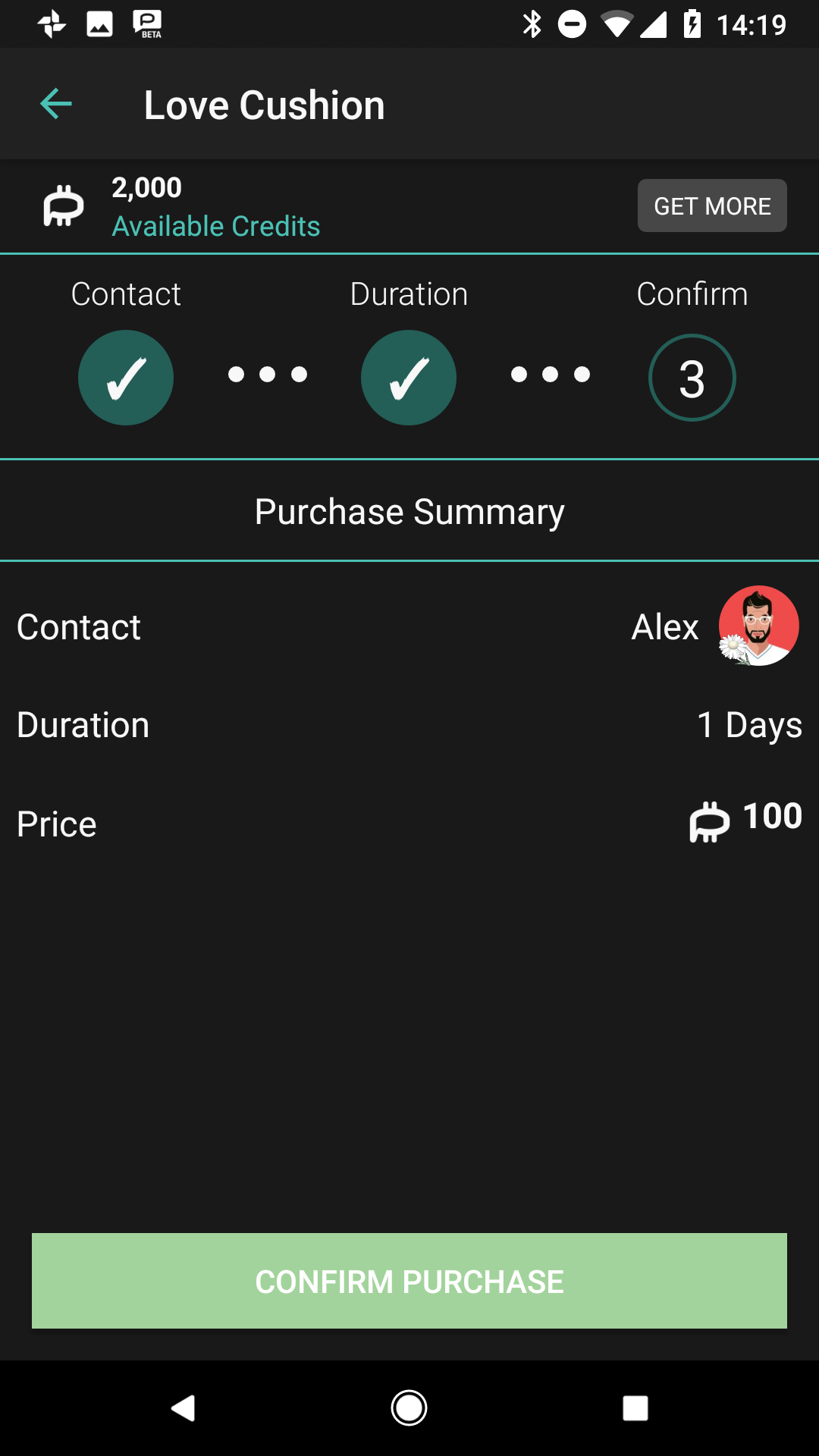Image resolution: width=819 pixels, height=1456 pixels.
Task: Tap the 1 Days duration value
Action: point(749,724)
